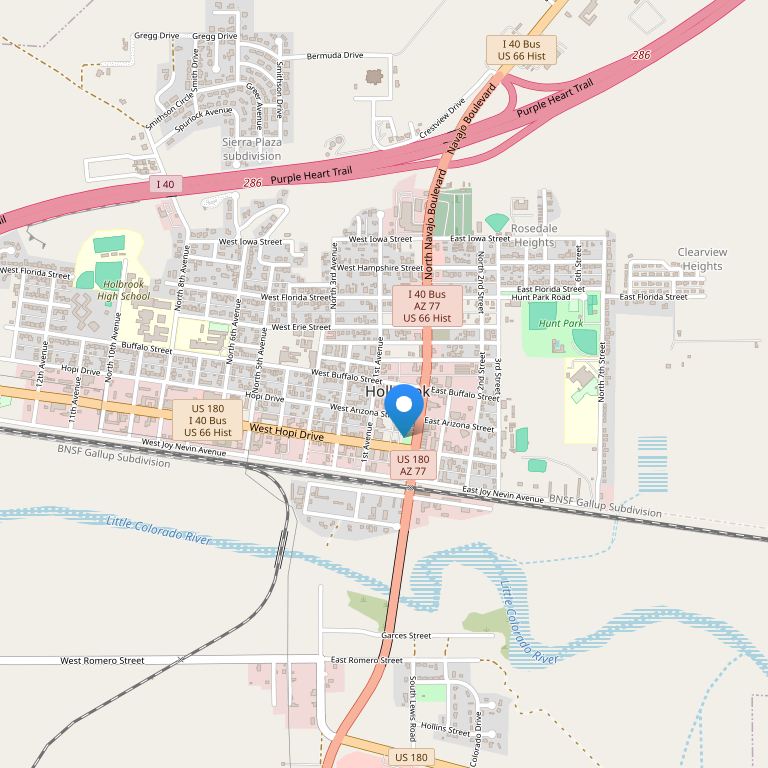Tap the blue location pin marker

[x=405, y=408]
